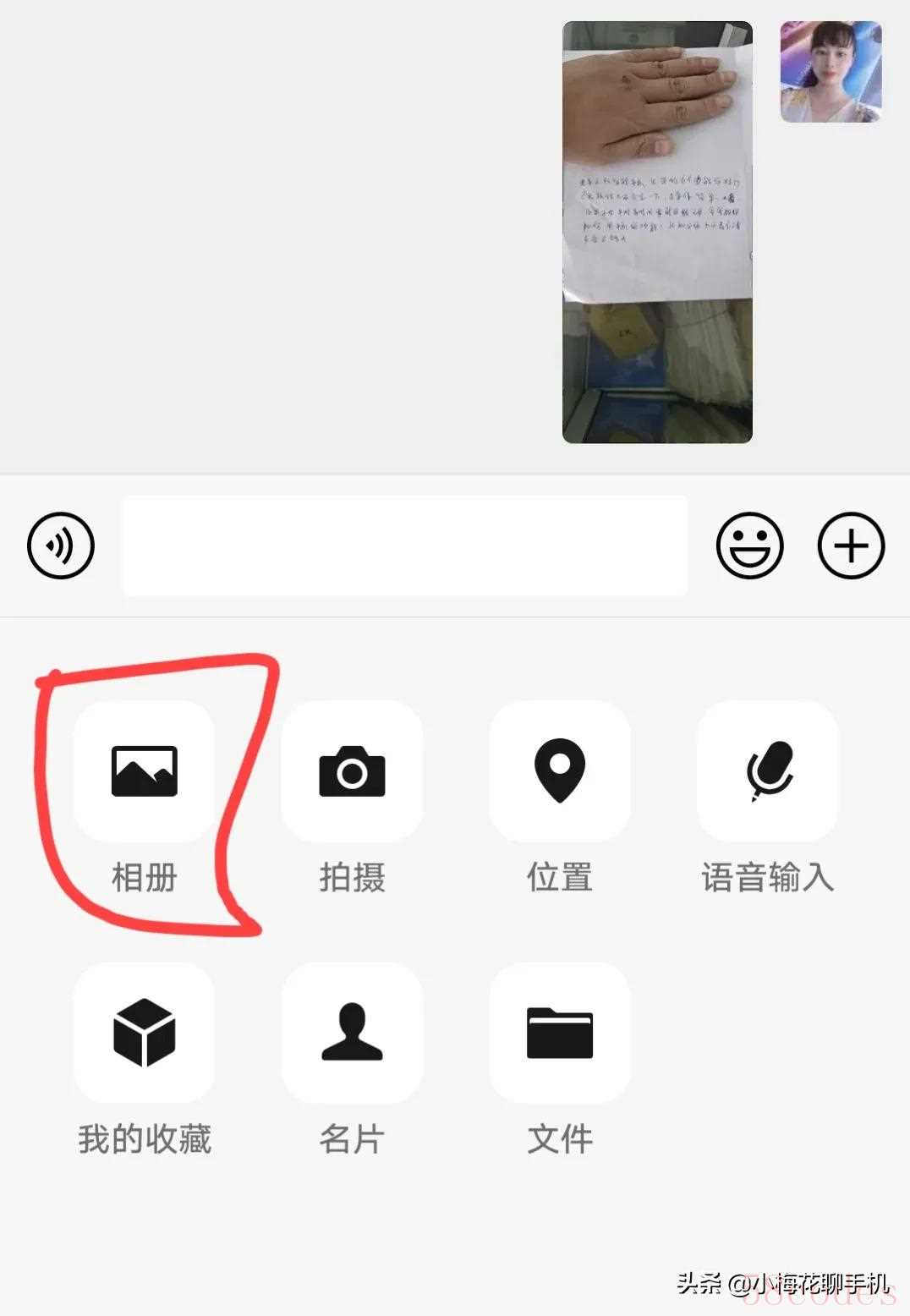Toggle the plus attachment panel

pos(851,546)
